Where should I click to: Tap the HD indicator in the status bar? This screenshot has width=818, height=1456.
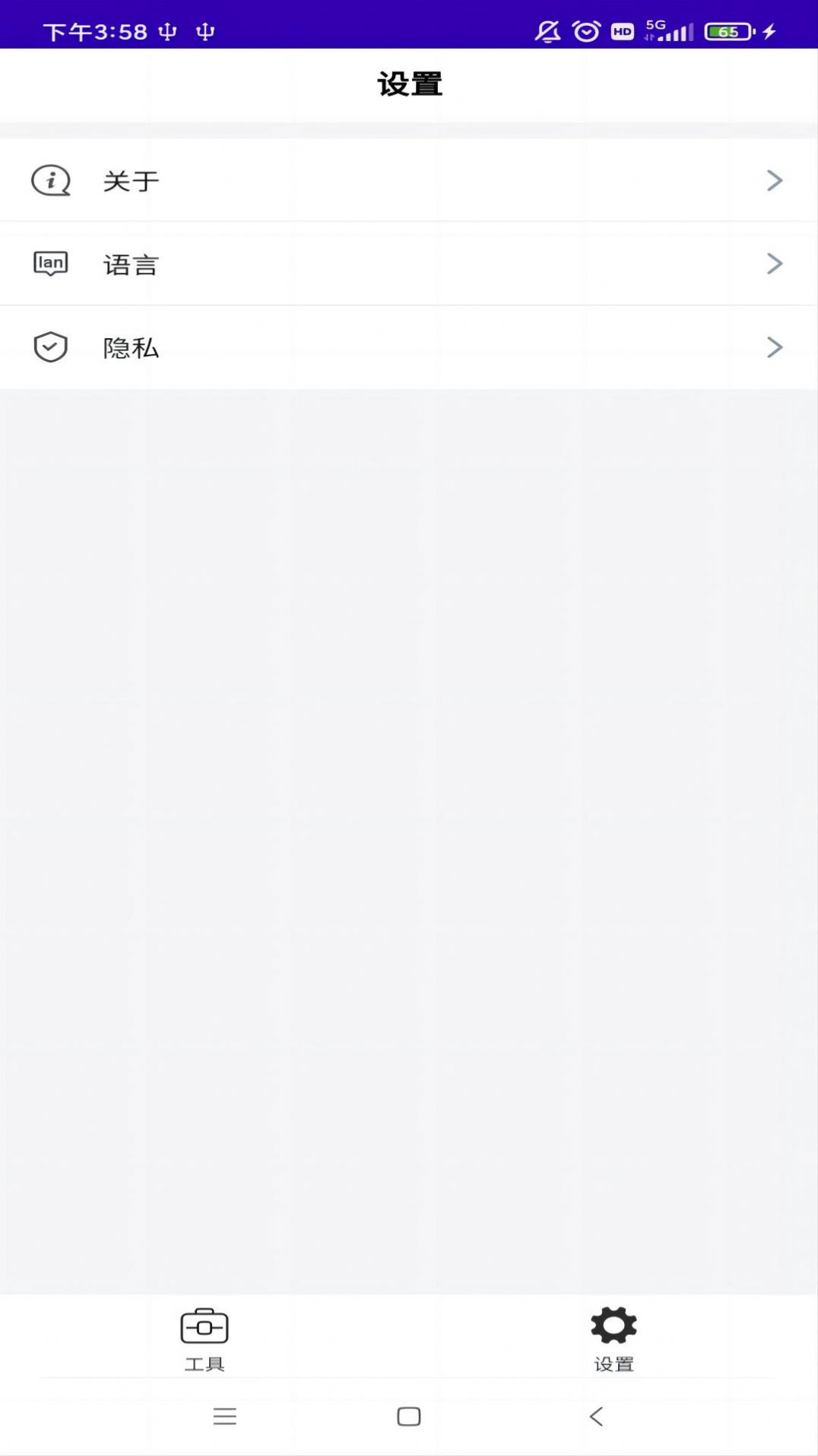(621, 32)
